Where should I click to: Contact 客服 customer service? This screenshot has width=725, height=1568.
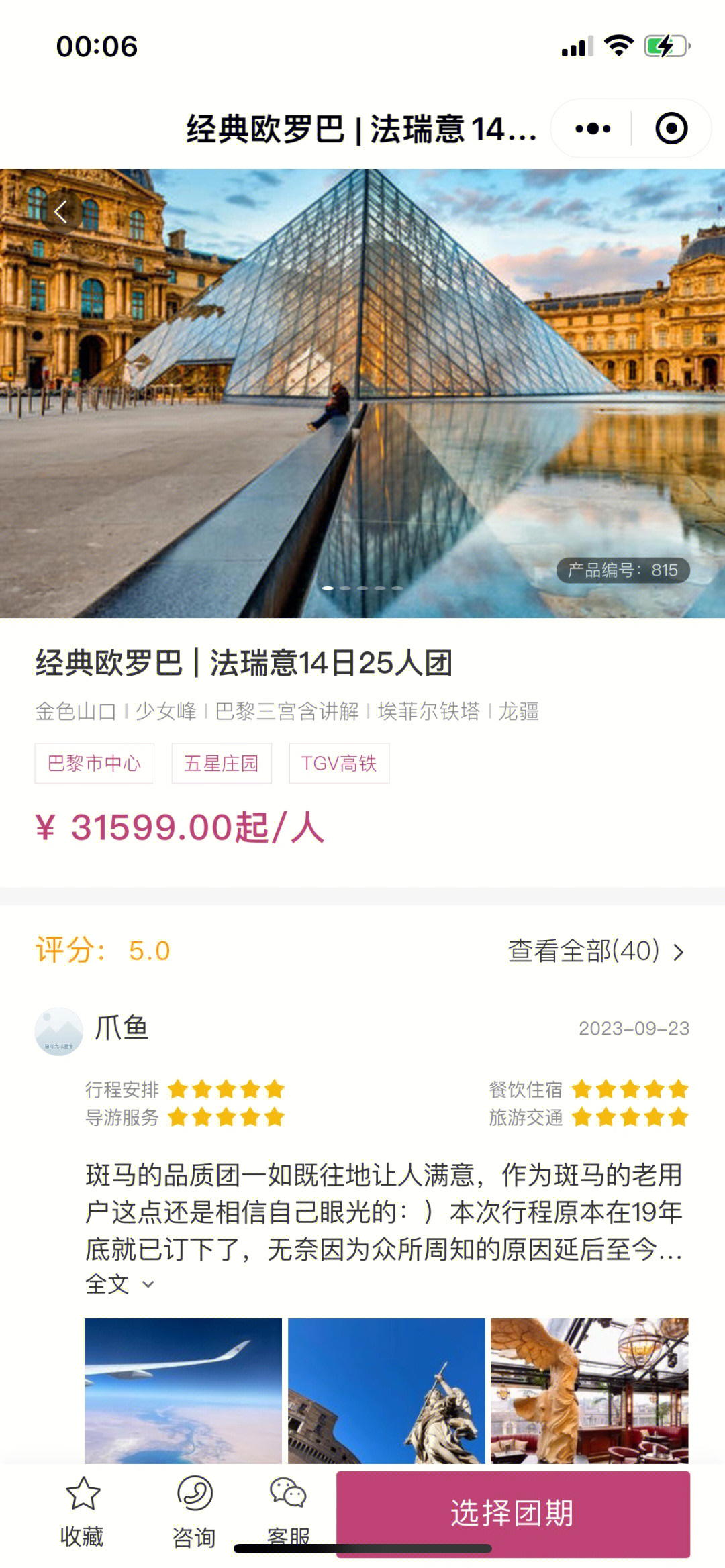(288, 1506)
